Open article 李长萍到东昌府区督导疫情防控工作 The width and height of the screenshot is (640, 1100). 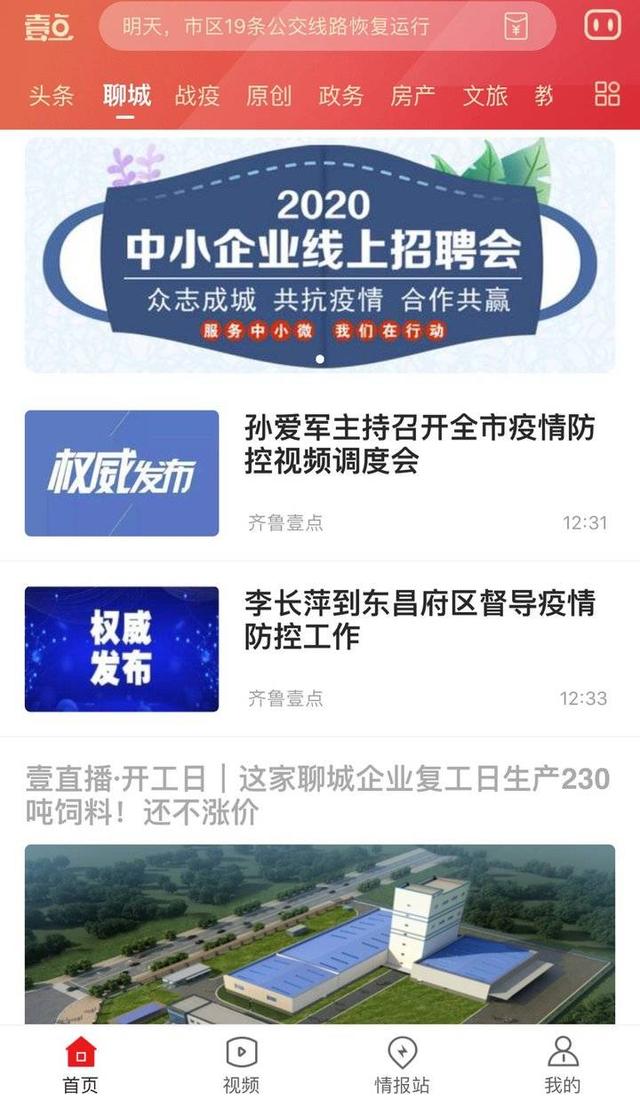tap(419, 620)
